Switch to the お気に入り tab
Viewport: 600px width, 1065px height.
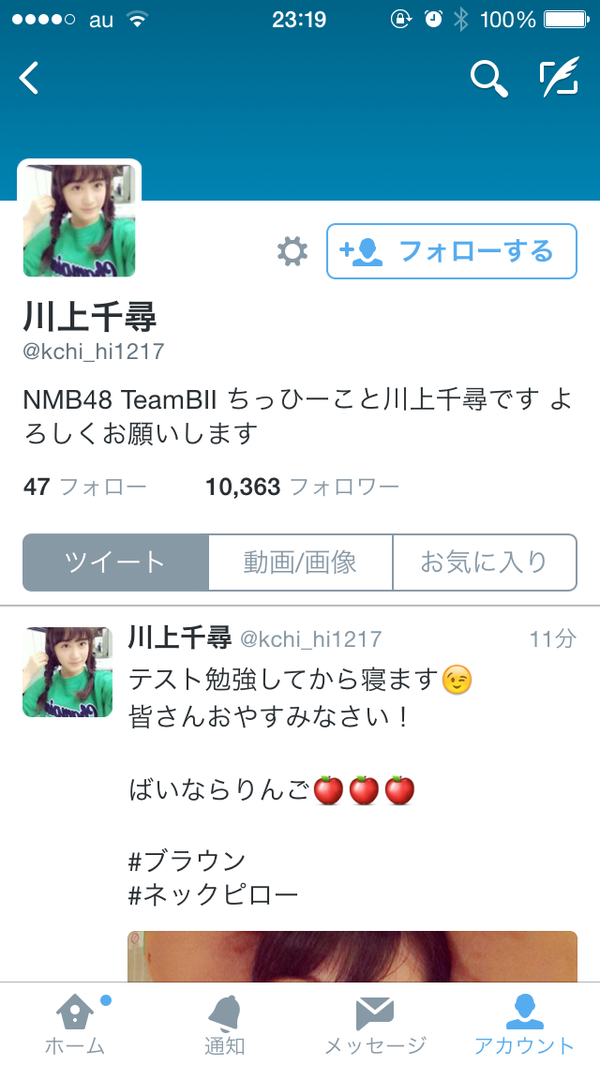tap(484, 562)
